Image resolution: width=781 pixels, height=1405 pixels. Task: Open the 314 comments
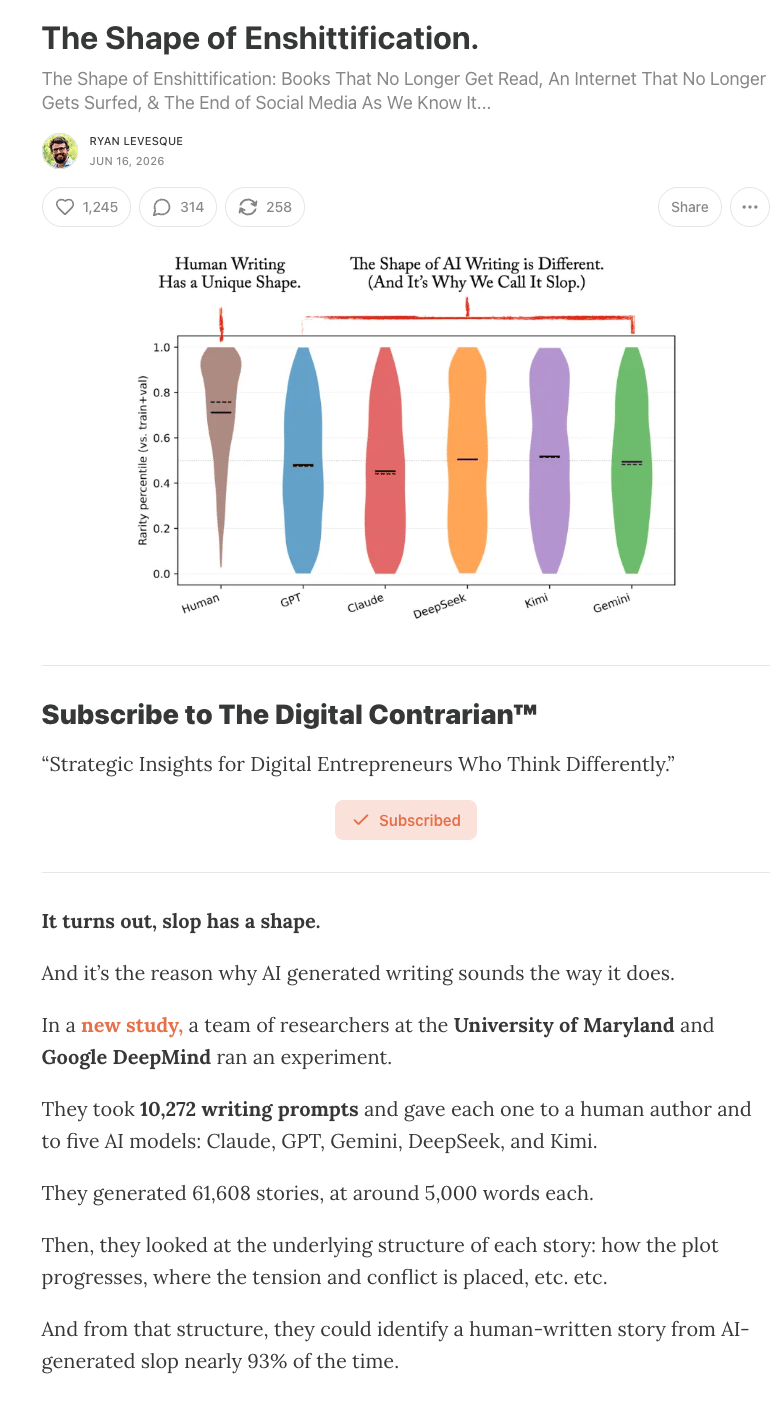[178, 207]
